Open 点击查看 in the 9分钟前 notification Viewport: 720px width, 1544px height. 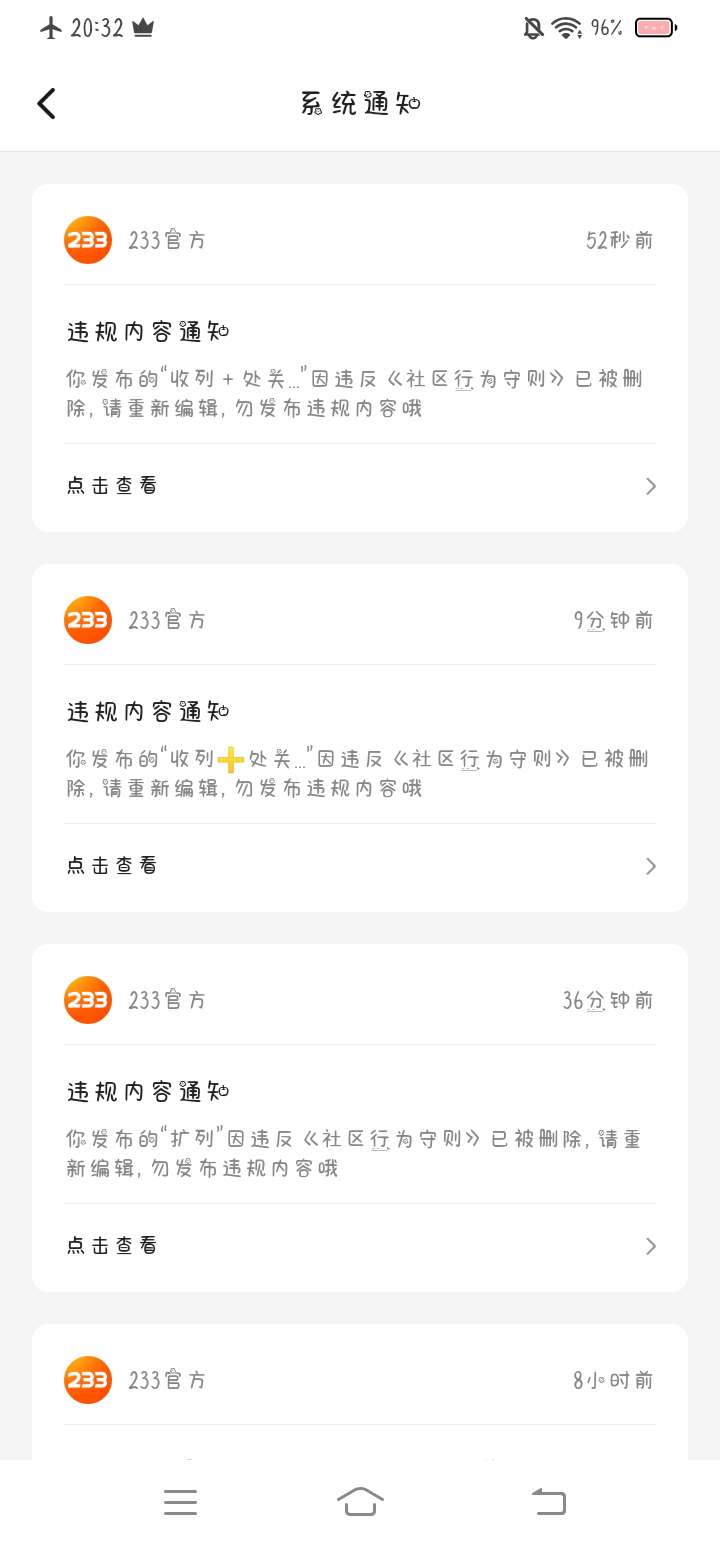click(x=360, y=866)
